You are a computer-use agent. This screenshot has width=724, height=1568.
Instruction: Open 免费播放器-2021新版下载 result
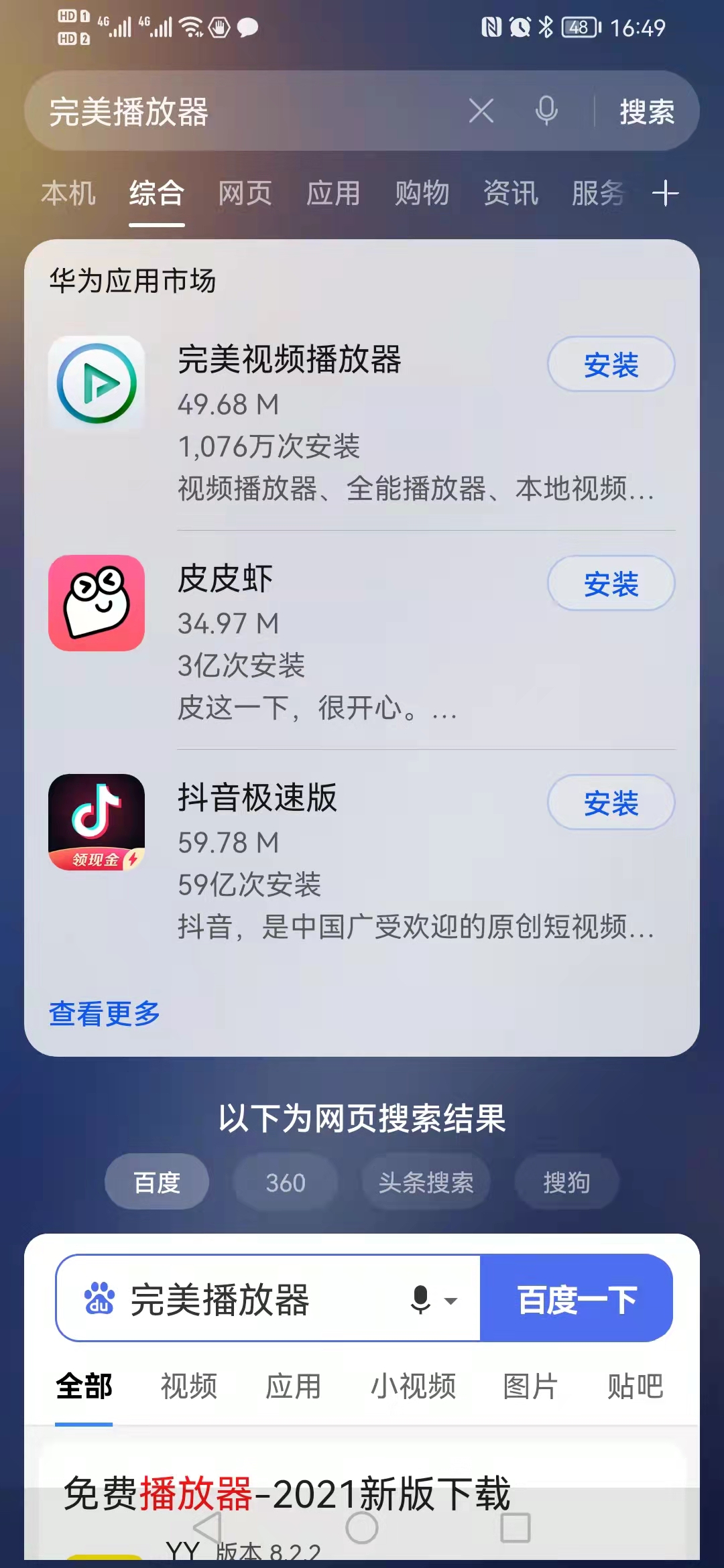pos(287,1493)
